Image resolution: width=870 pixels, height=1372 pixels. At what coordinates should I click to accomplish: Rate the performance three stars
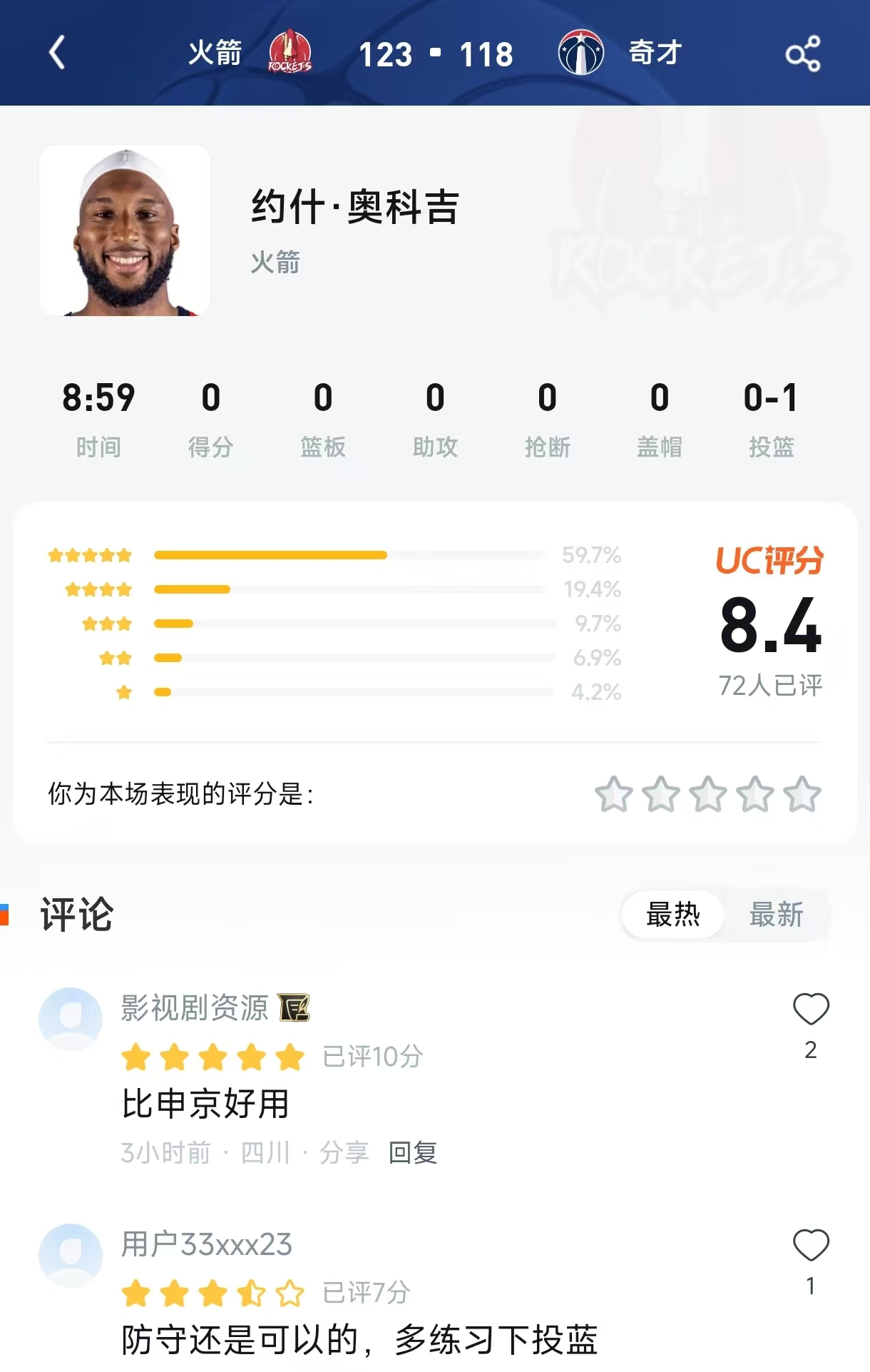point(708,794)
